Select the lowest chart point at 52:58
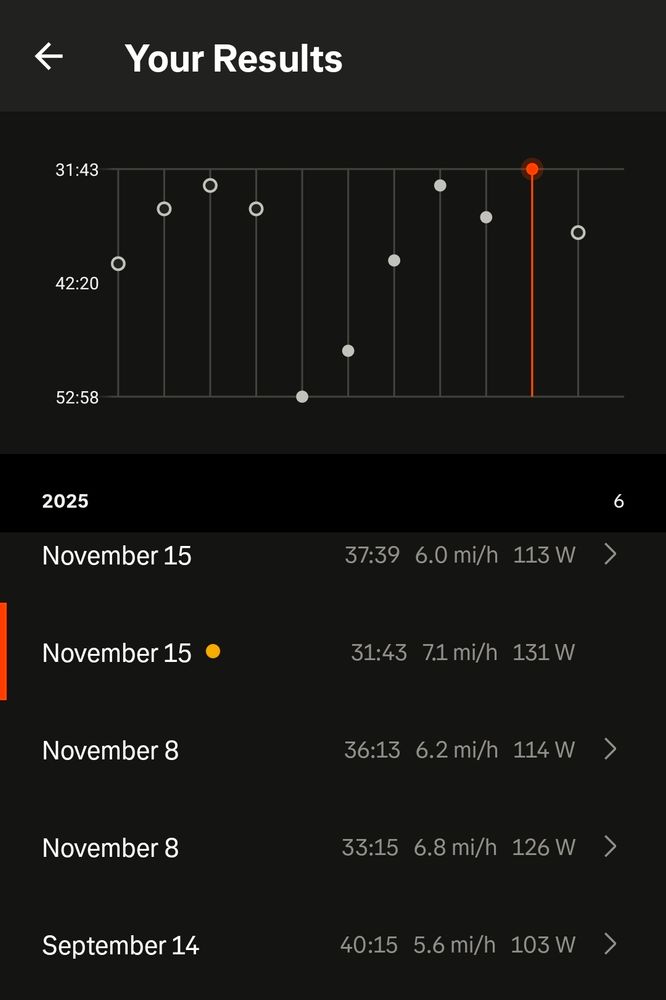Image resolution: width=666 pixels, height=1000 pixels. coord(302,397)
